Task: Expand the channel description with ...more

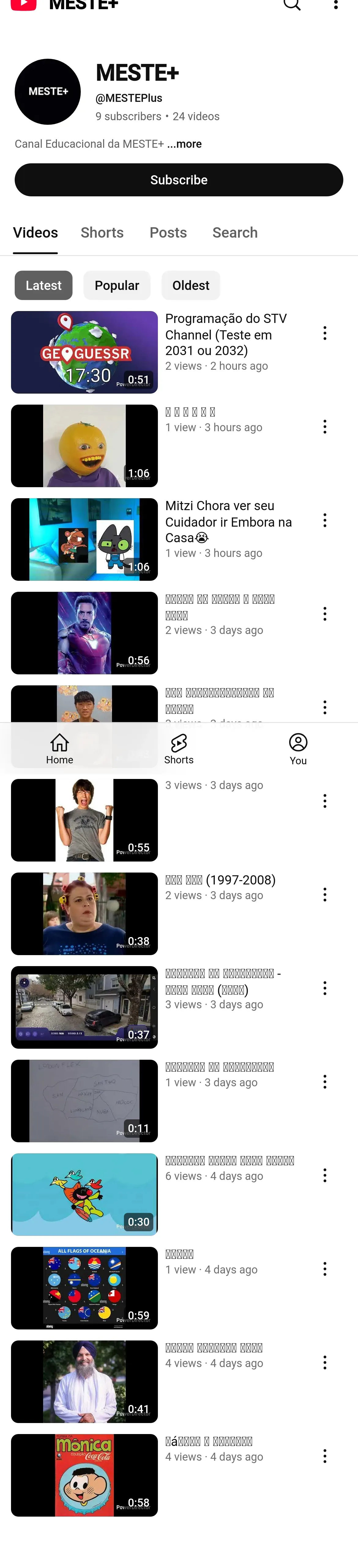Action: [185, 144]
